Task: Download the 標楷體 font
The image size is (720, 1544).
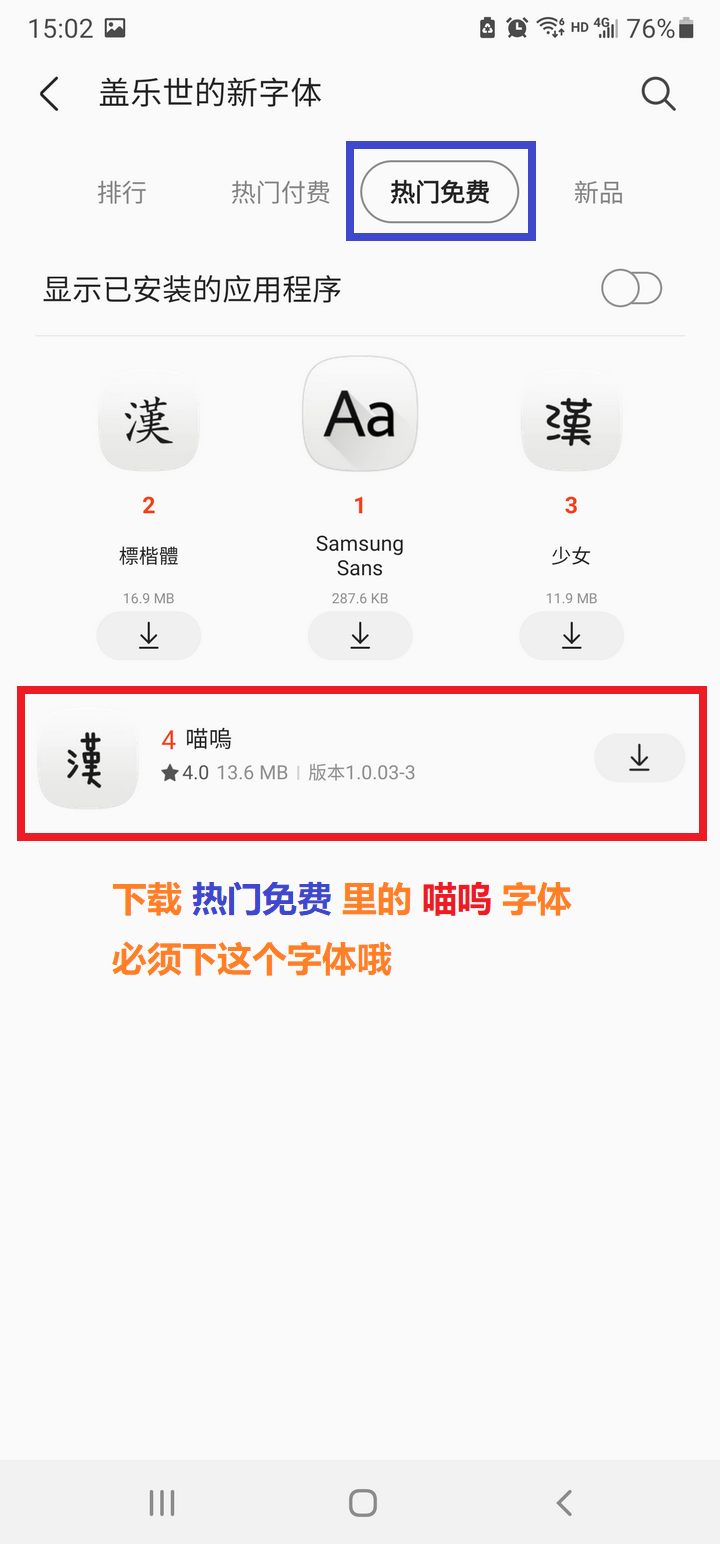Action: pos(148,635)
